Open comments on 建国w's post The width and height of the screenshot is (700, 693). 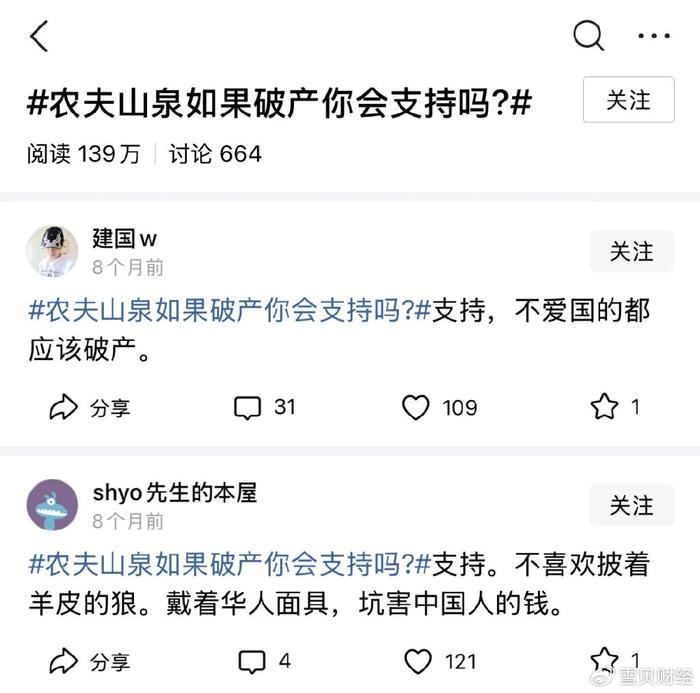pos(265,407)
